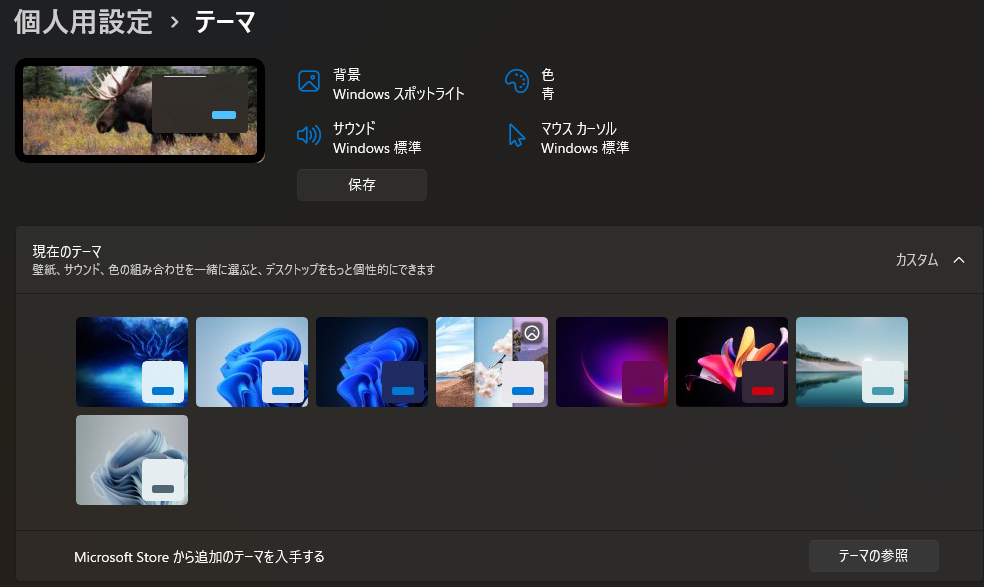The width and height of the screenshot is (984, 587).
Task: Open 背景 Windows スポットライト settings
Action: tap(381, 84)
